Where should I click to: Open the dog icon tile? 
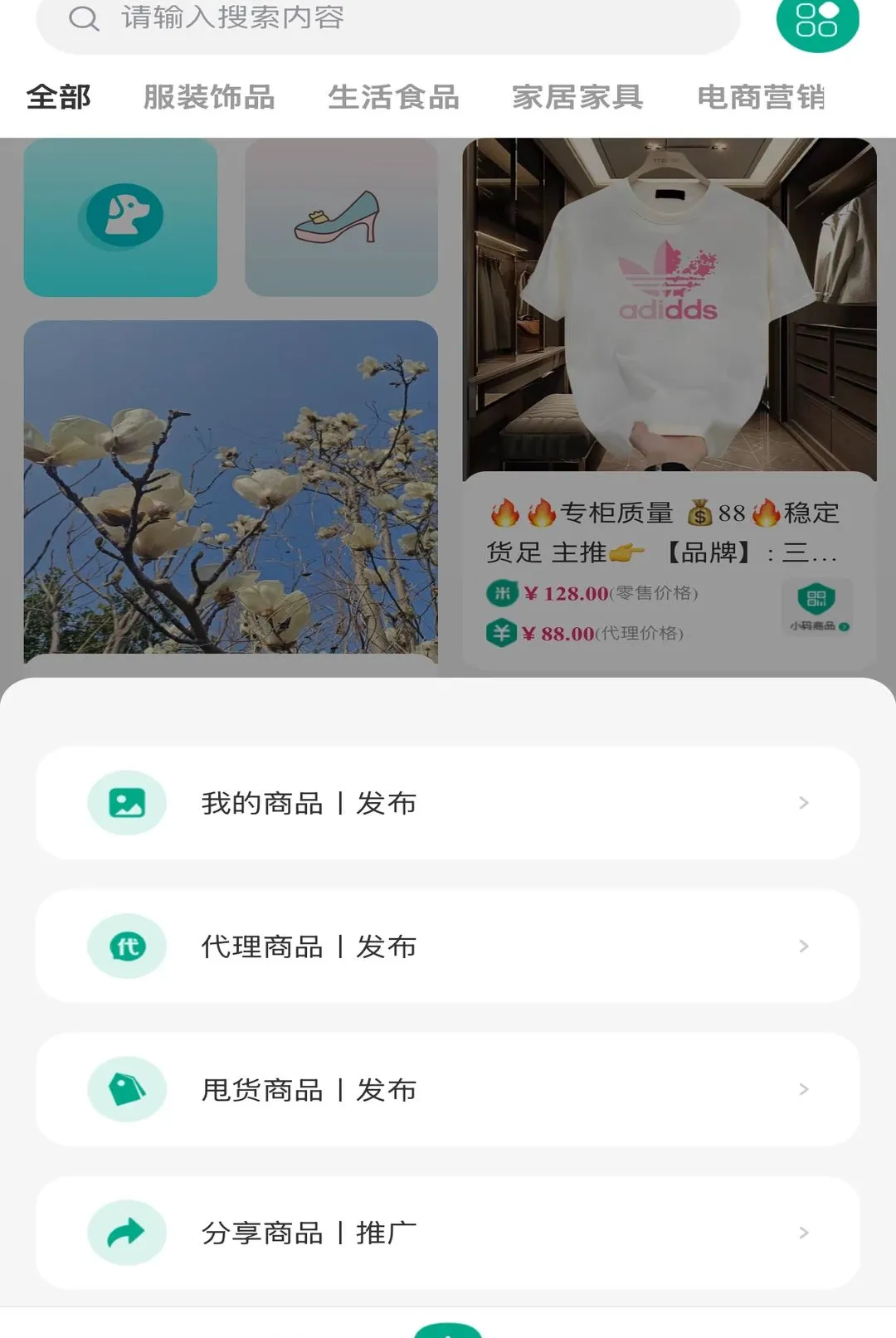coord(121,217)
